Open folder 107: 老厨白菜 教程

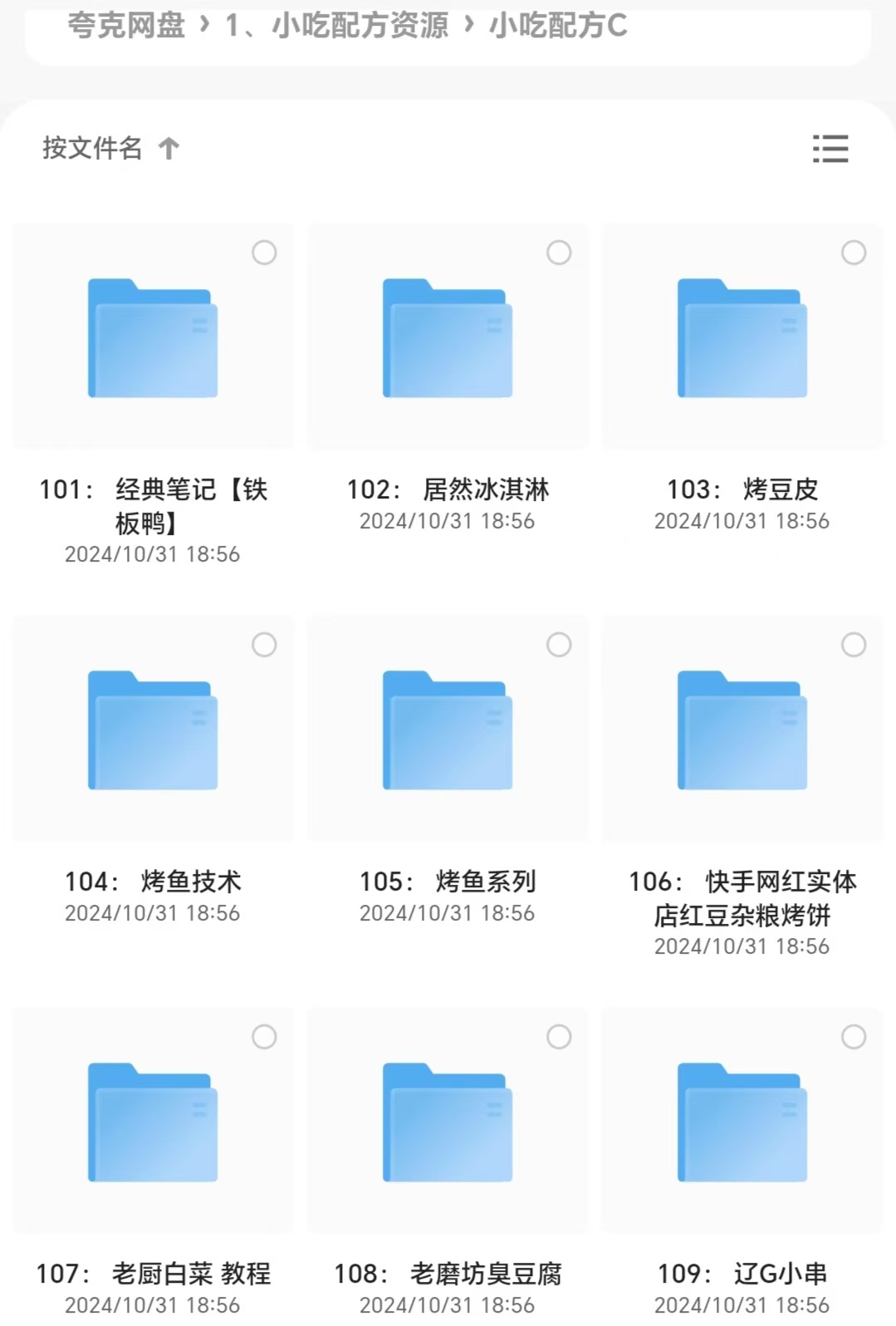click(x=153, y=1122)
